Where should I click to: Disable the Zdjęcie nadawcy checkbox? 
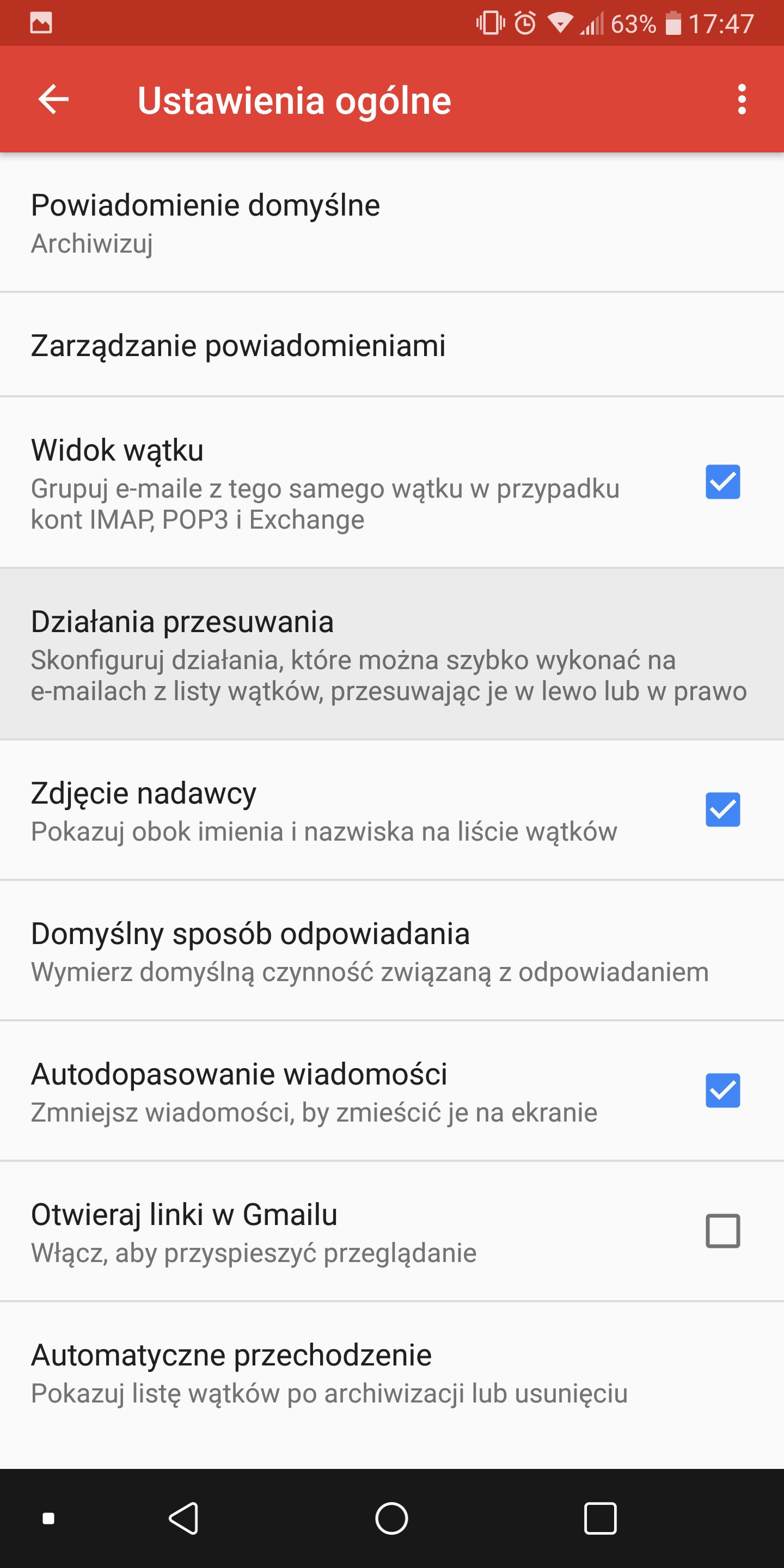coord(722,810)
